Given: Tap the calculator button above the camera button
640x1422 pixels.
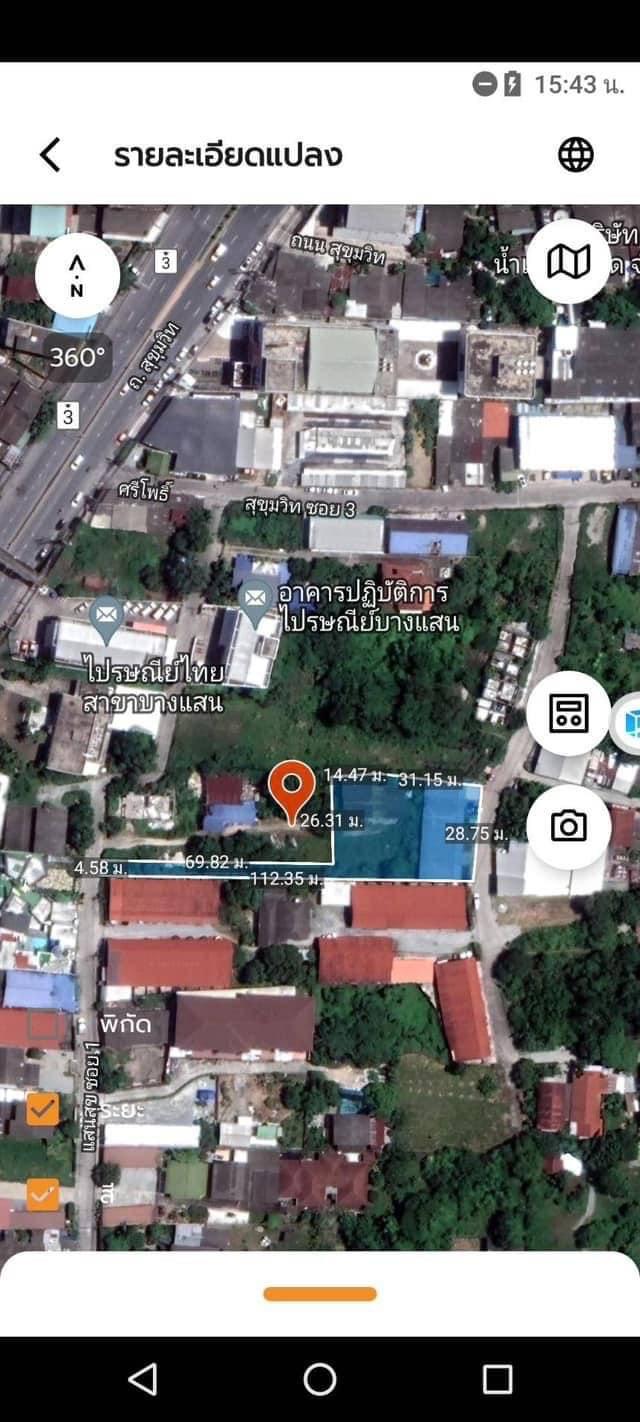Looking at the screenshot, I should click(x=568, y=713).
